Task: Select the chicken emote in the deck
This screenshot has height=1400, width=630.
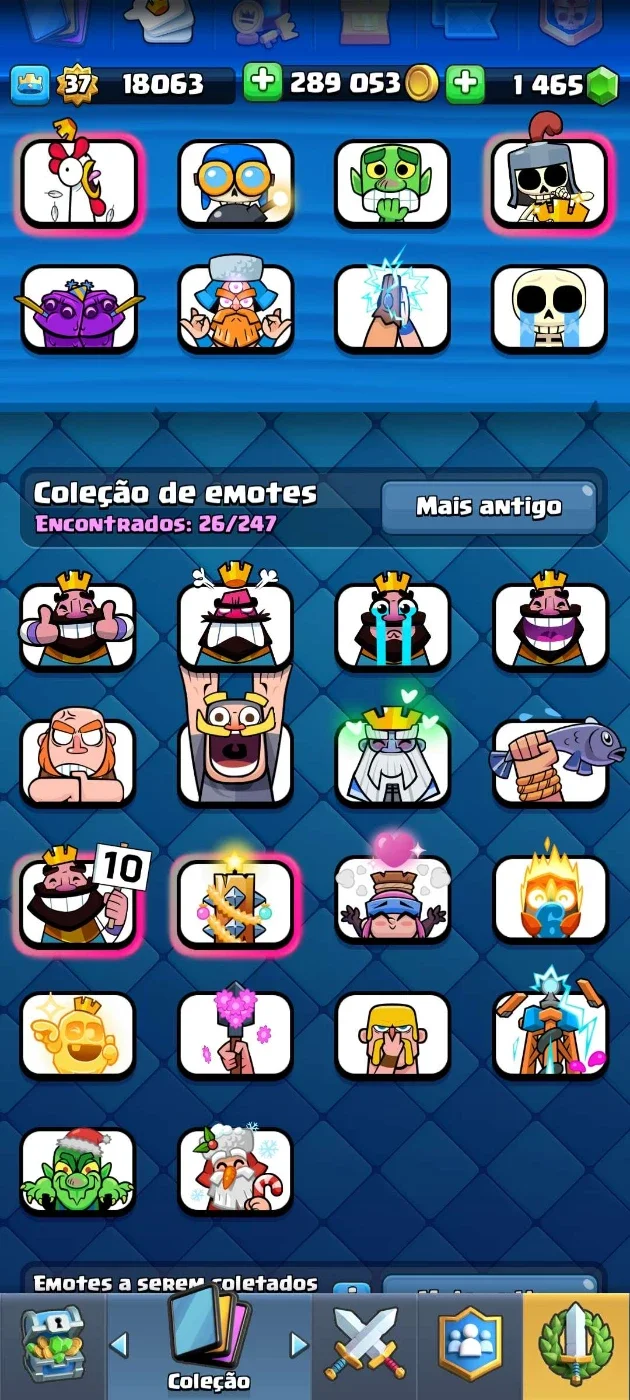Action: tap(79, 182)
